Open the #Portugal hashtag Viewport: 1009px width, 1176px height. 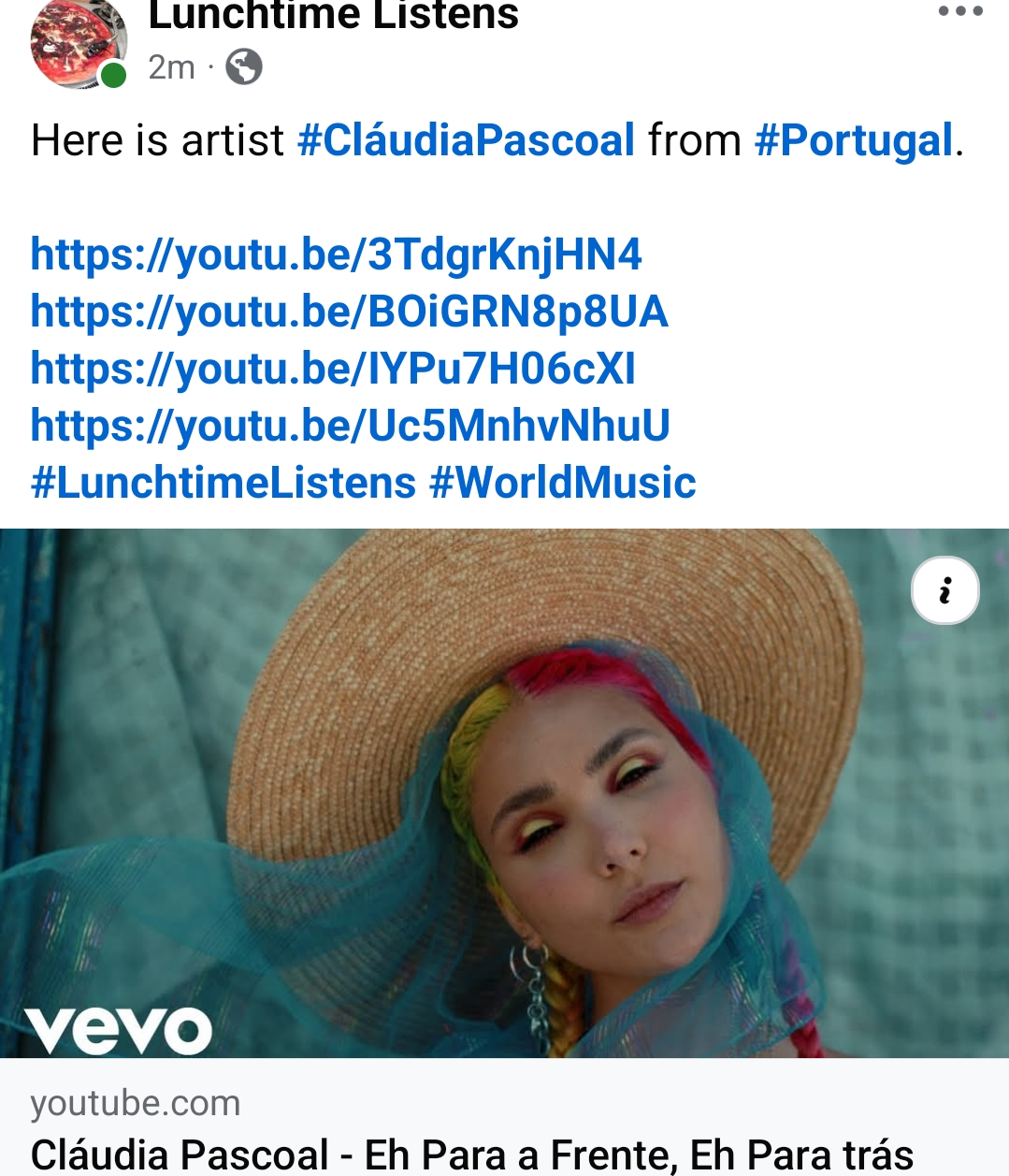click(854, 141)
